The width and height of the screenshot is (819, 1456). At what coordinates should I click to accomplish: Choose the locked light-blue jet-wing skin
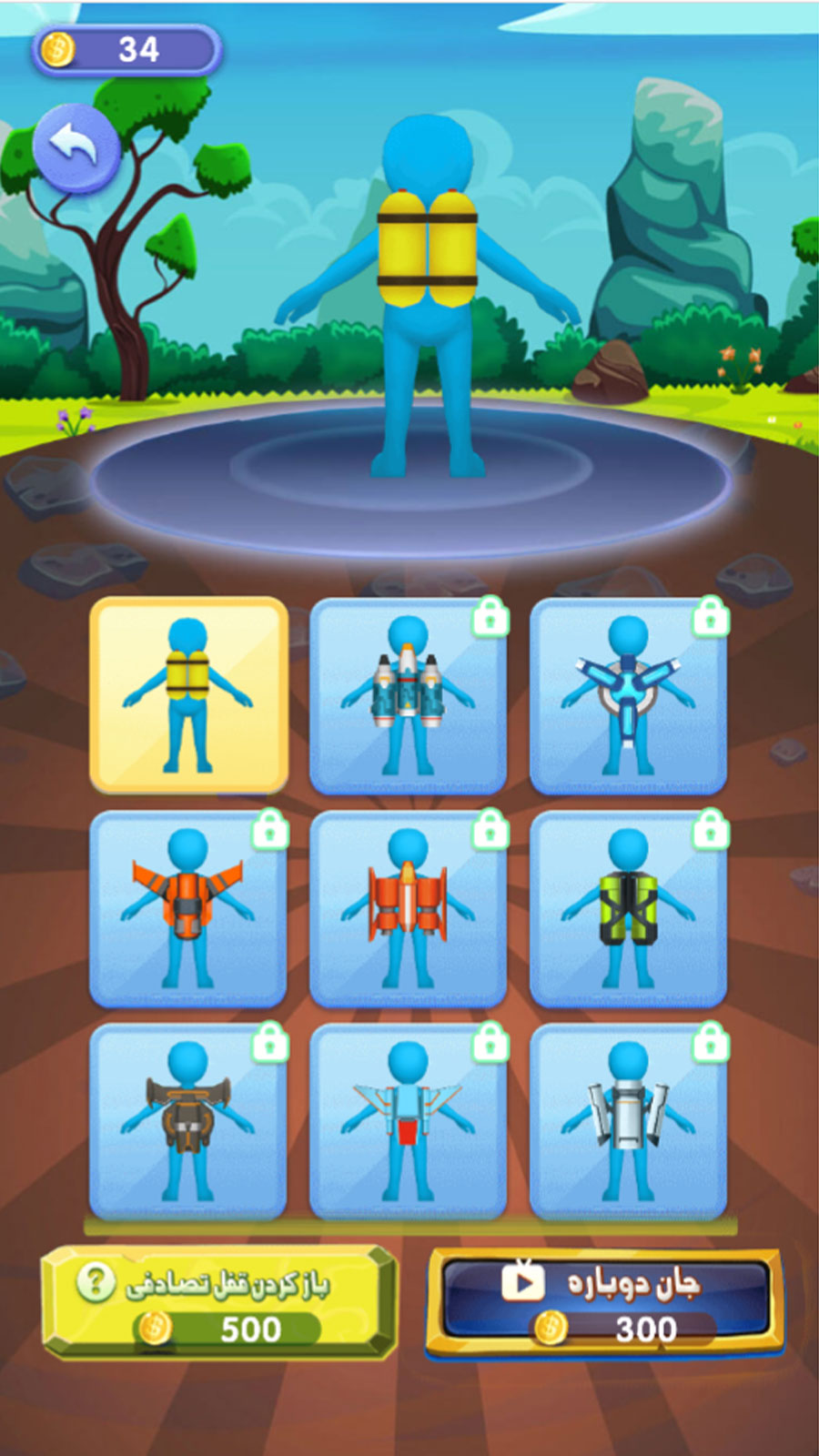tap(408, 1121)
